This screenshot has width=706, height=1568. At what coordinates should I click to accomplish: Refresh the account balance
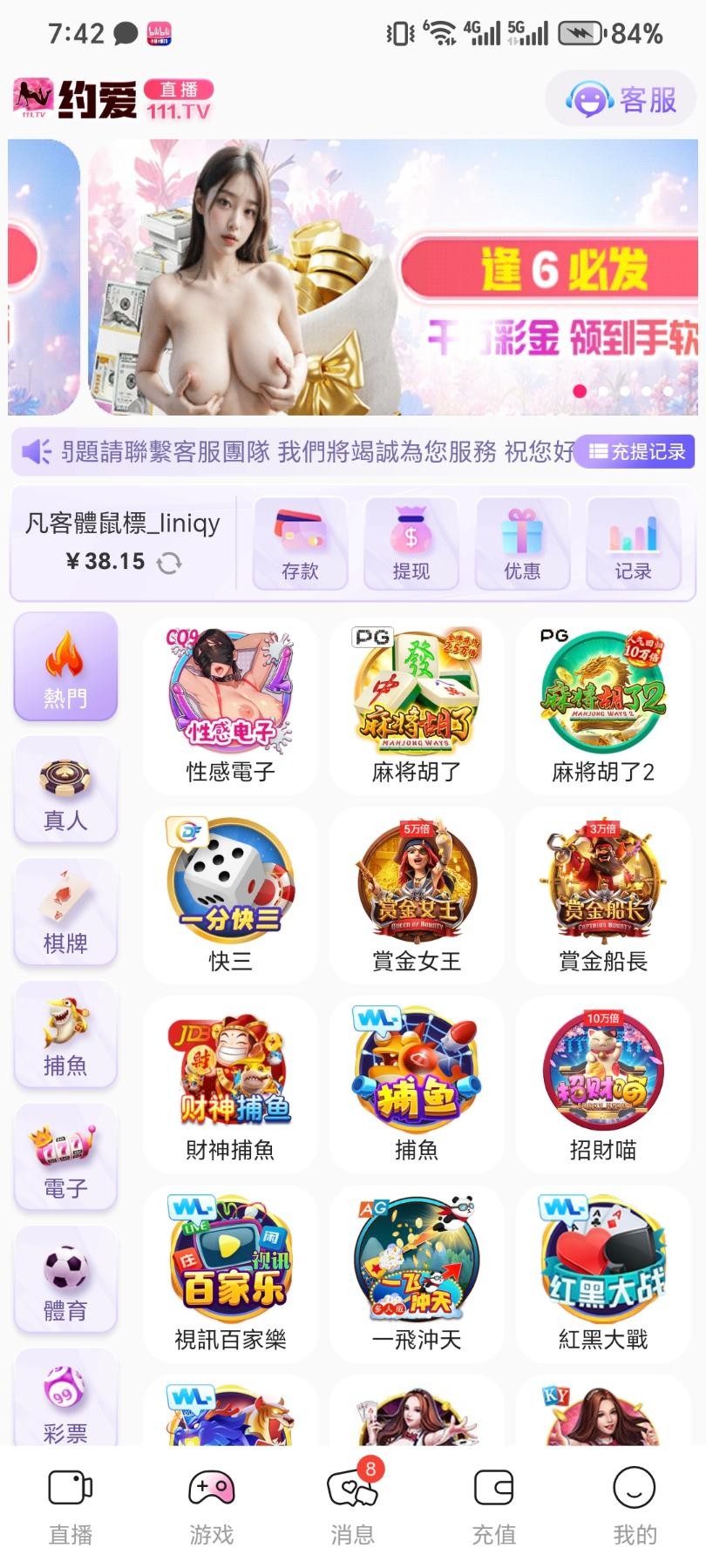click(169, 563)
